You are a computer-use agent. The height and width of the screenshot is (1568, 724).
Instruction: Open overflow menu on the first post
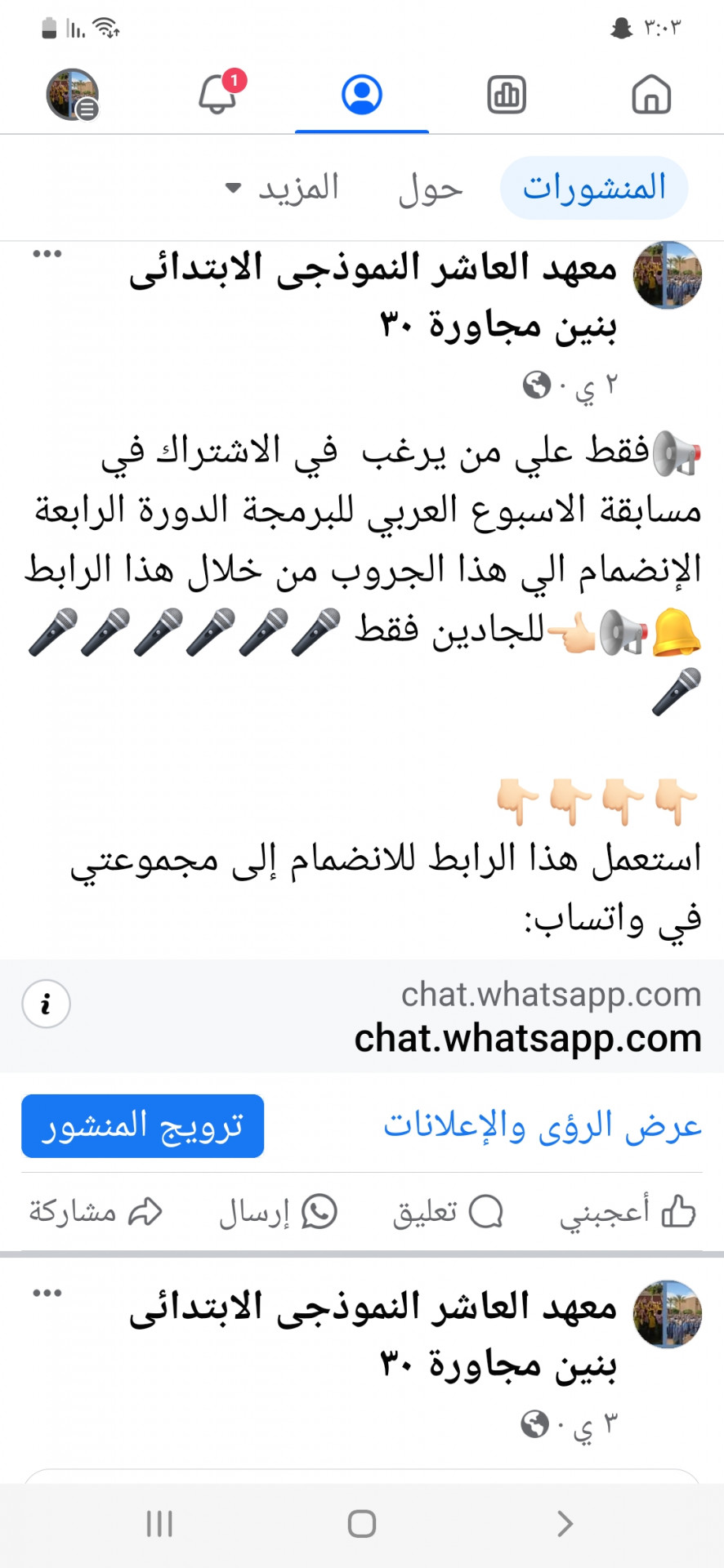47,254
